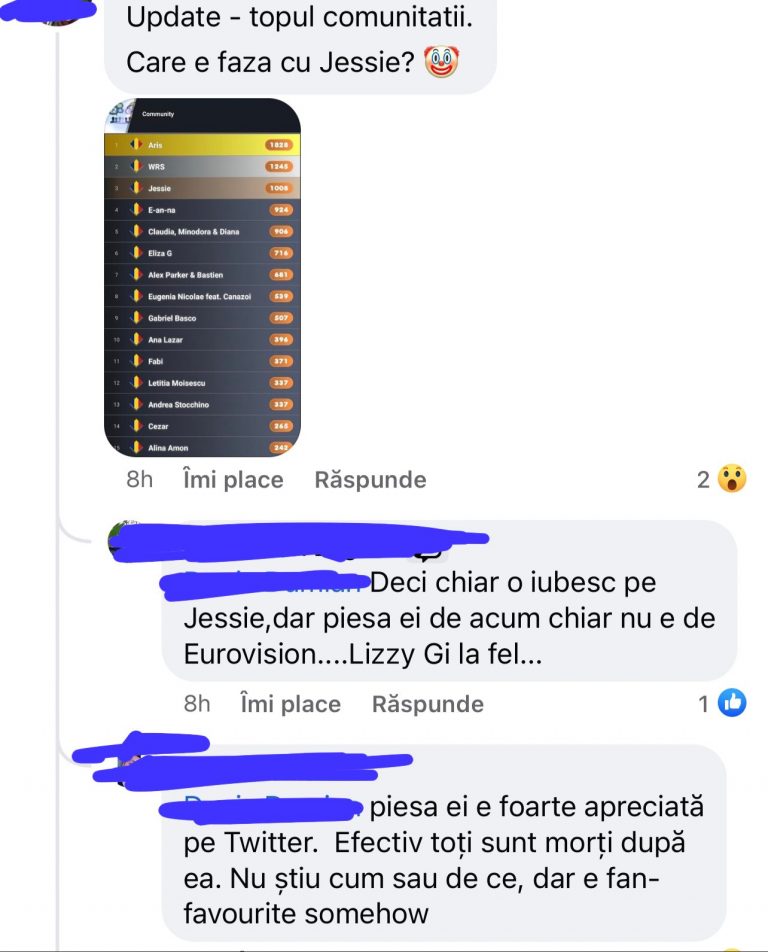Reply to the 'Care e faza cu Jessie' comment

coord(370,480)
